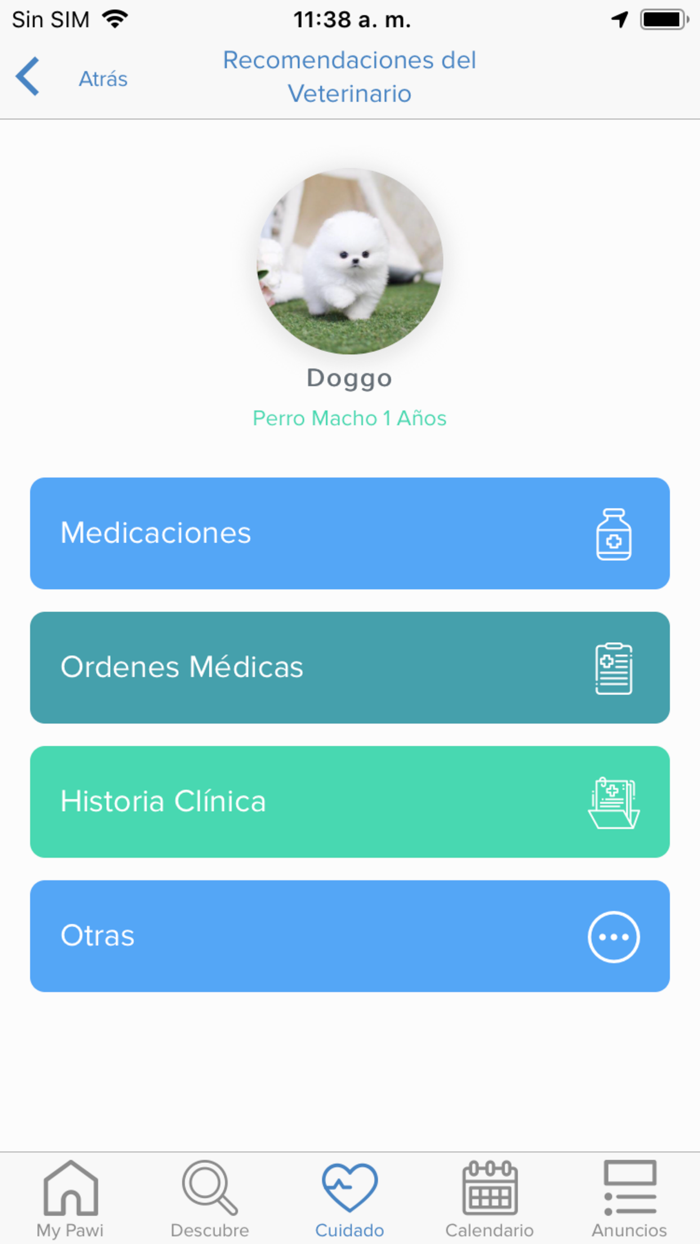Open the Calendario tab

(x=489, y=1198)
